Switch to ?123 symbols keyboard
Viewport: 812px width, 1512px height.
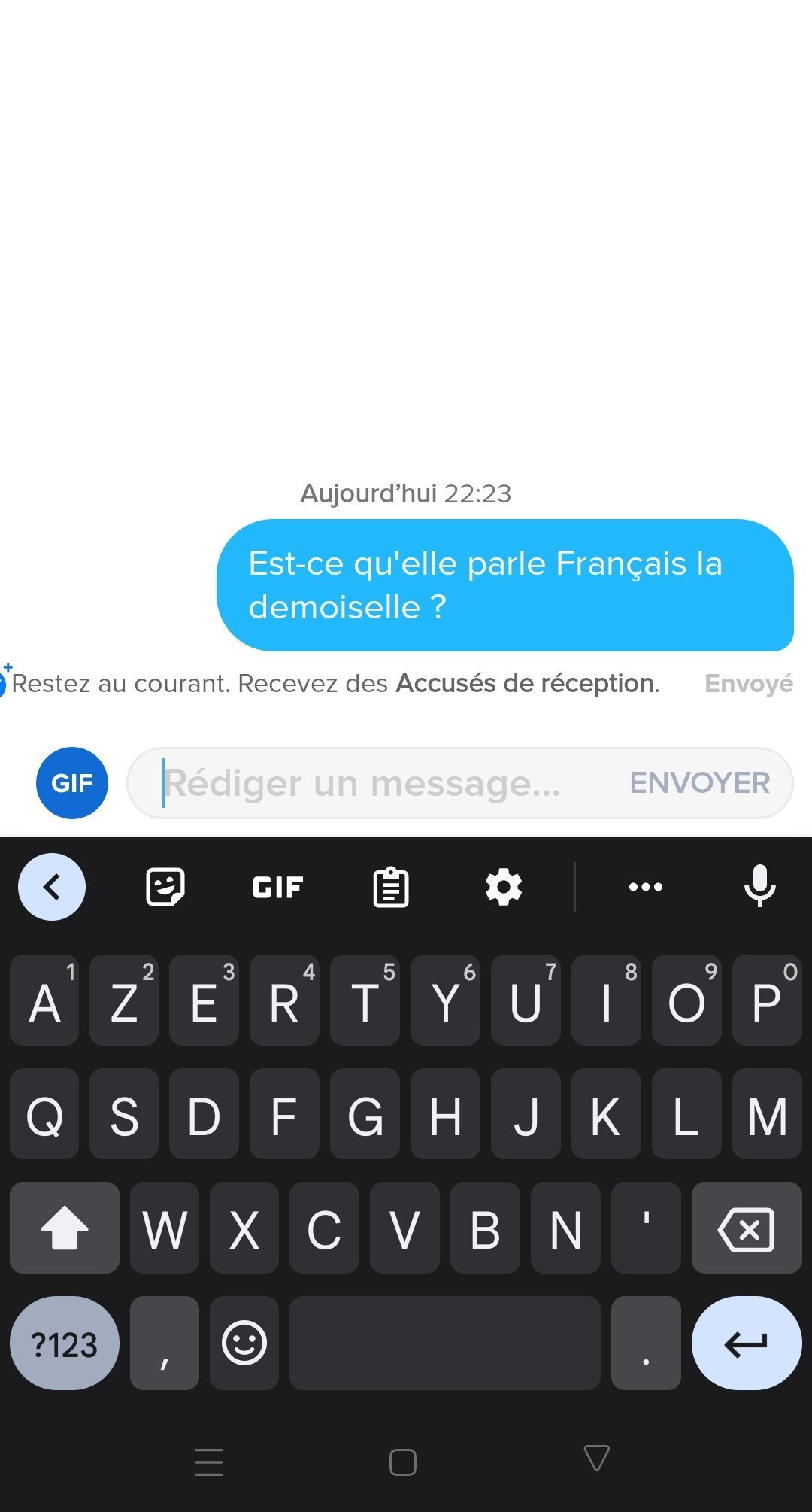65,1343
